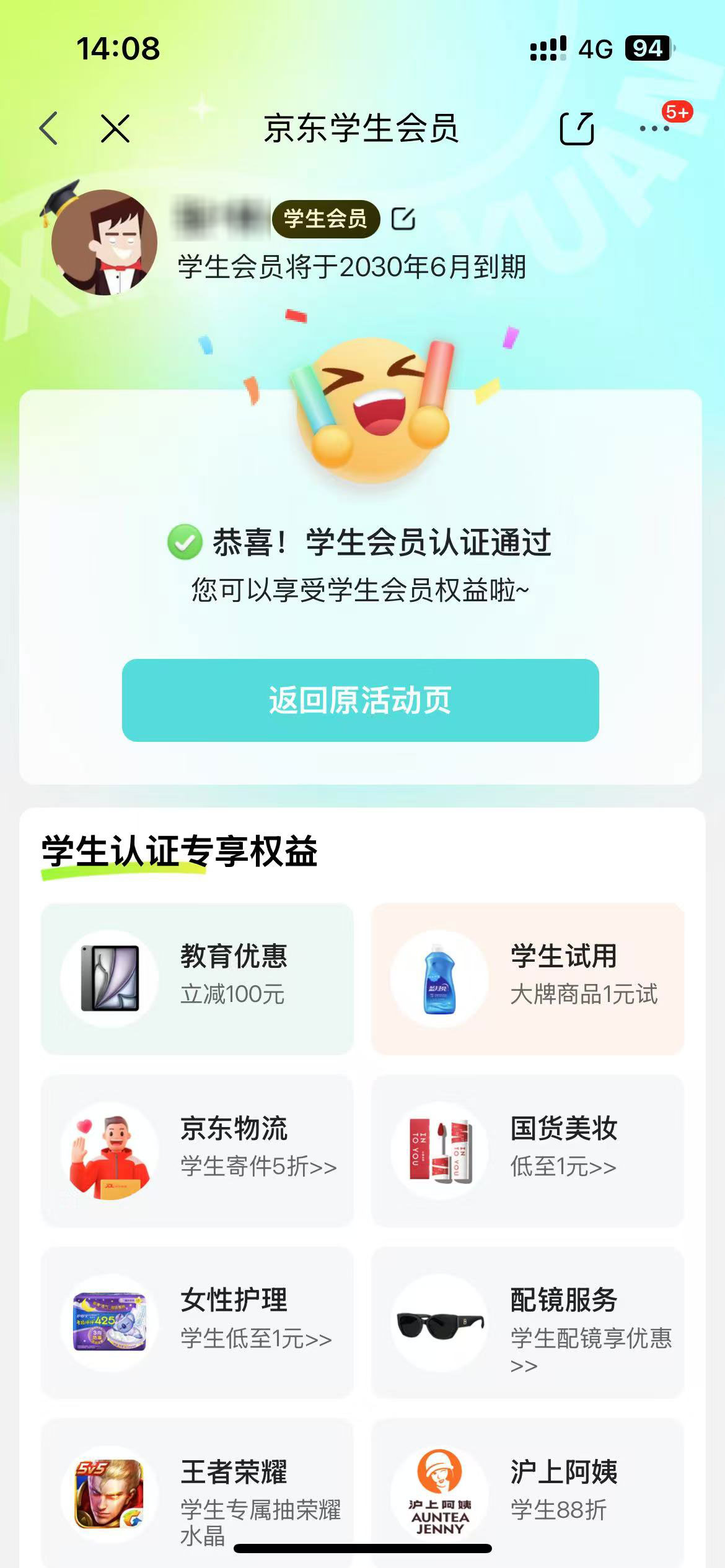Open the 教育优惠 benefit card
Image resolution: width=725 pixels, height=1568 pixels.
click(197, 978)
